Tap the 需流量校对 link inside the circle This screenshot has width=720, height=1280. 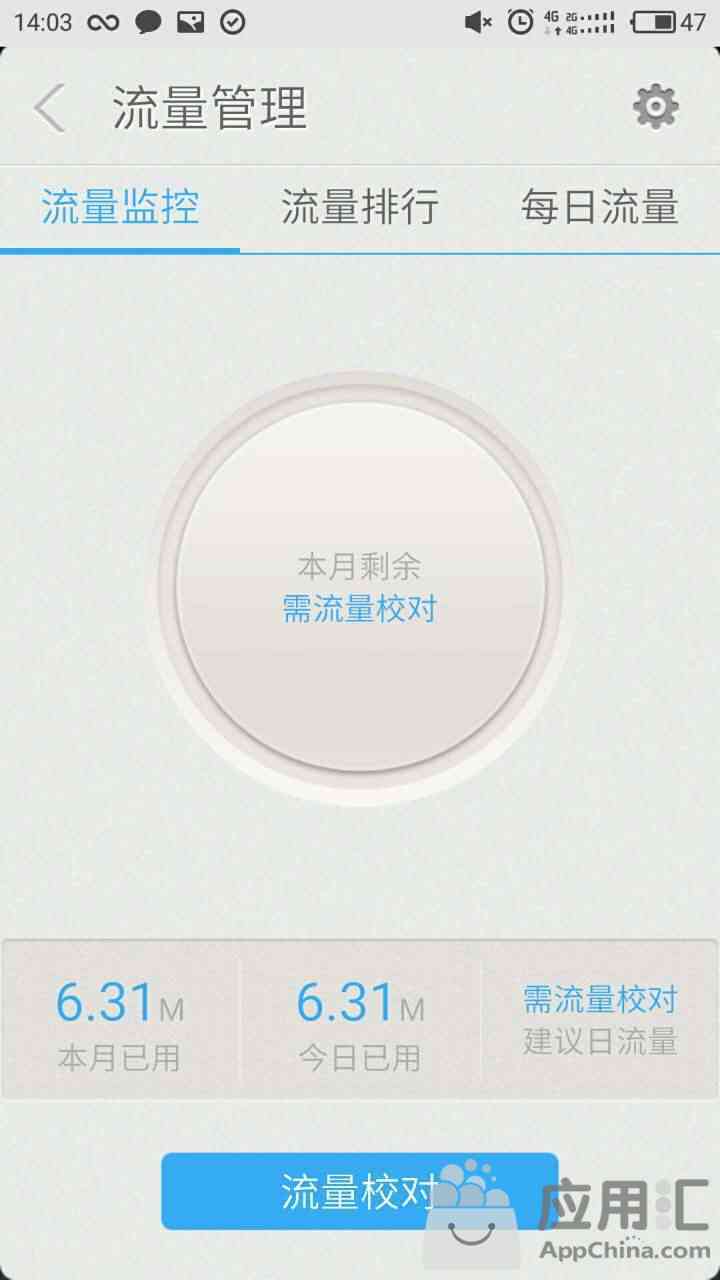(x=360, y=607)
